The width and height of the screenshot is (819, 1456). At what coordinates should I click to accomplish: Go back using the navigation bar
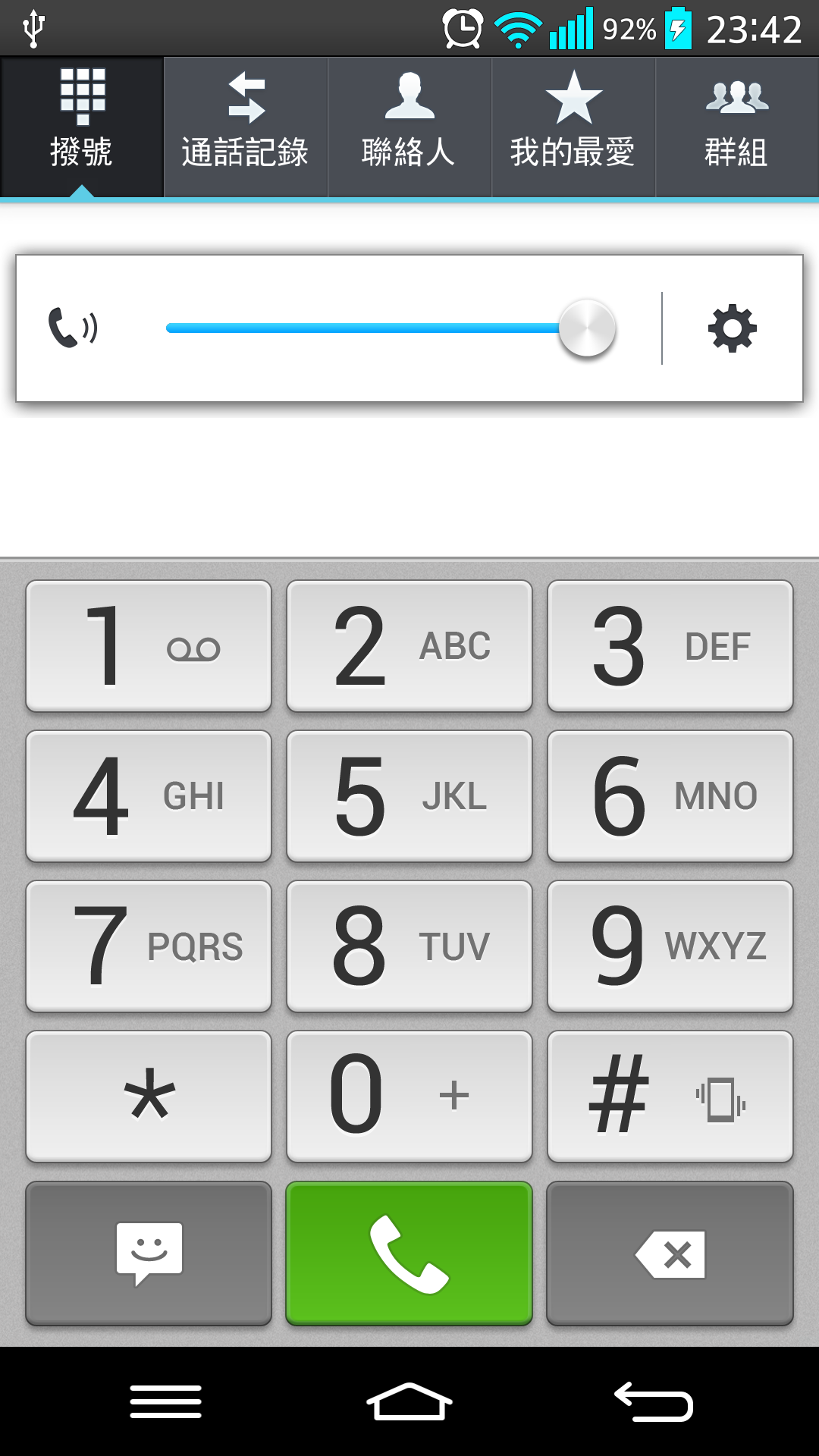[x=654, y=1401]
